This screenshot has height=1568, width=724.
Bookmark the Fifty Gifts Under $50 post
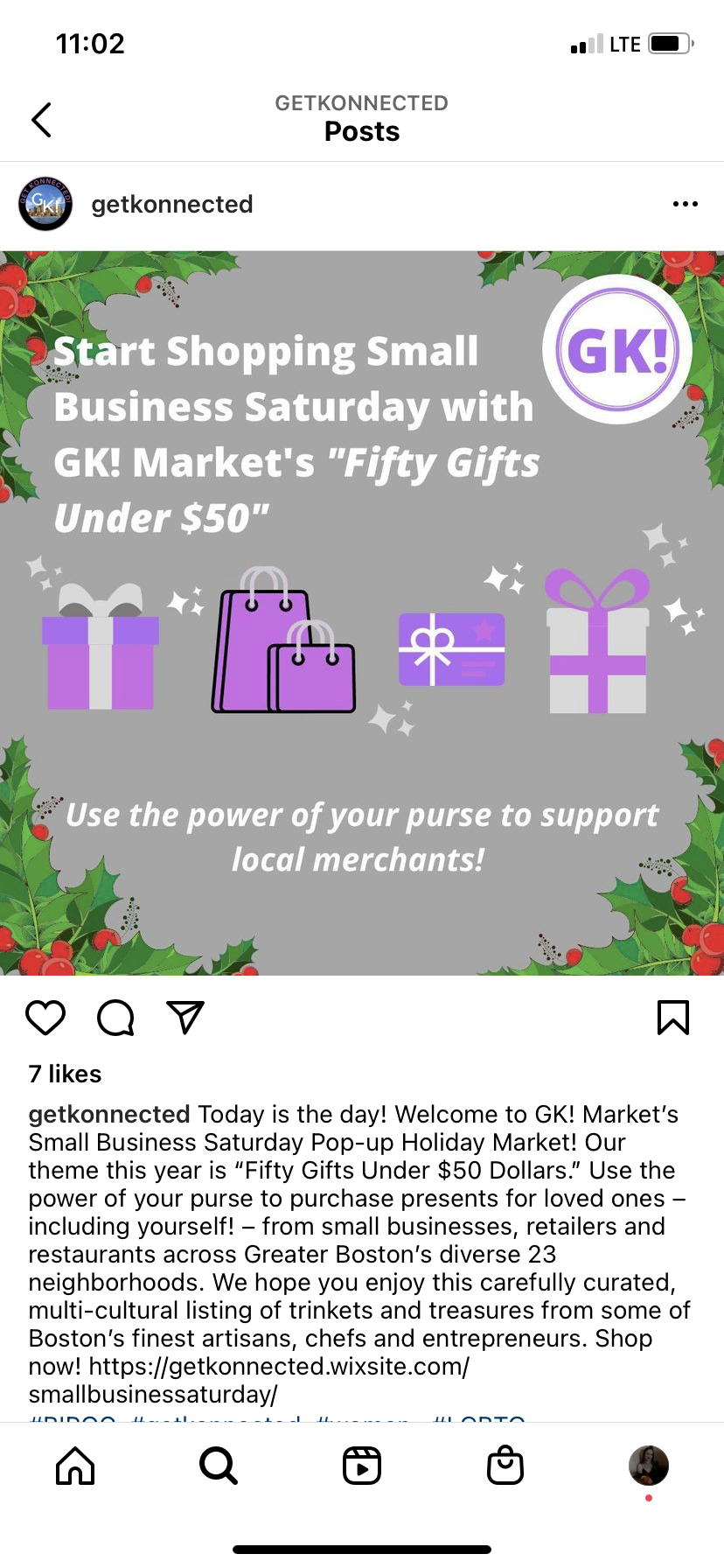[x=673, y=1018]
